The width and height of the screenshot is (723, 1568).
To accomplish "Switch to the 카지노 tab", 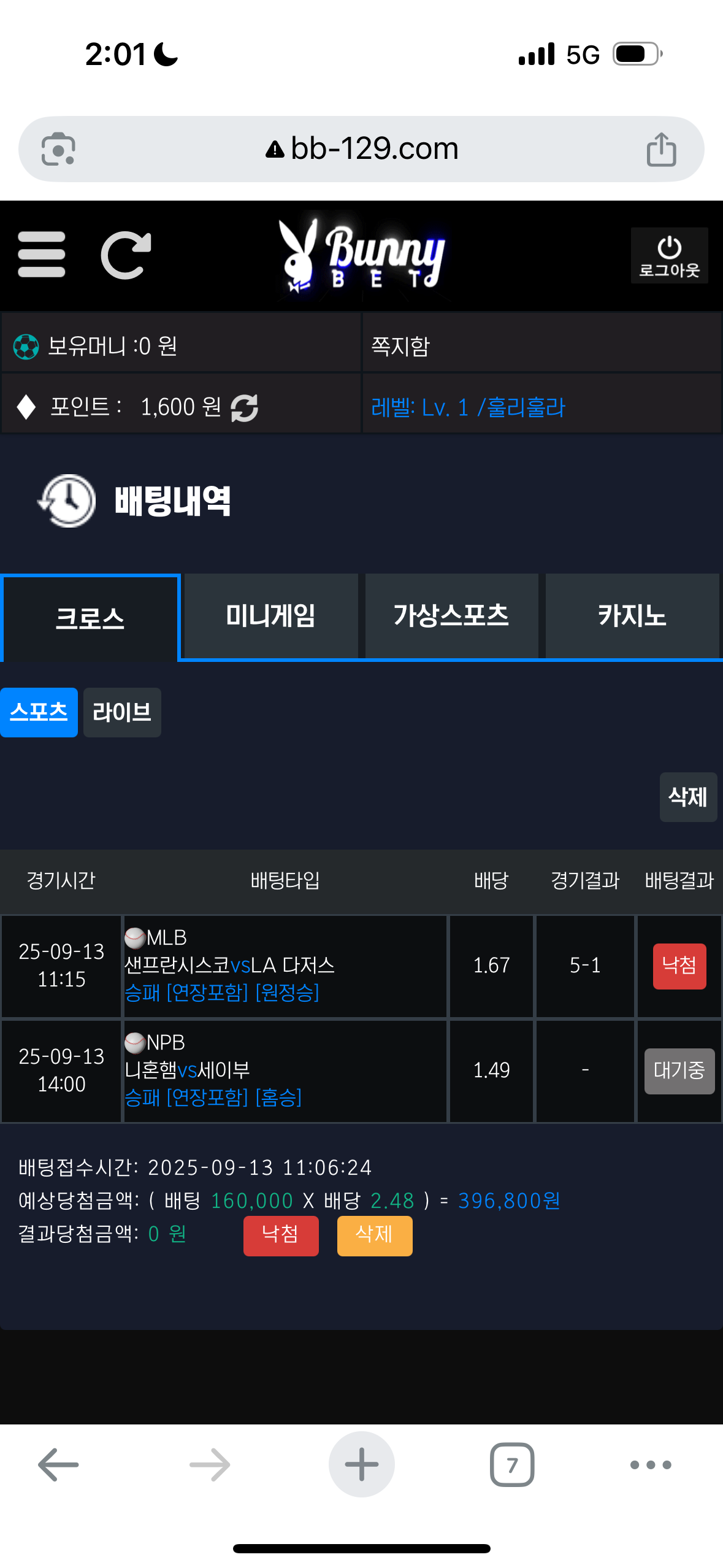I will (632, 616).
